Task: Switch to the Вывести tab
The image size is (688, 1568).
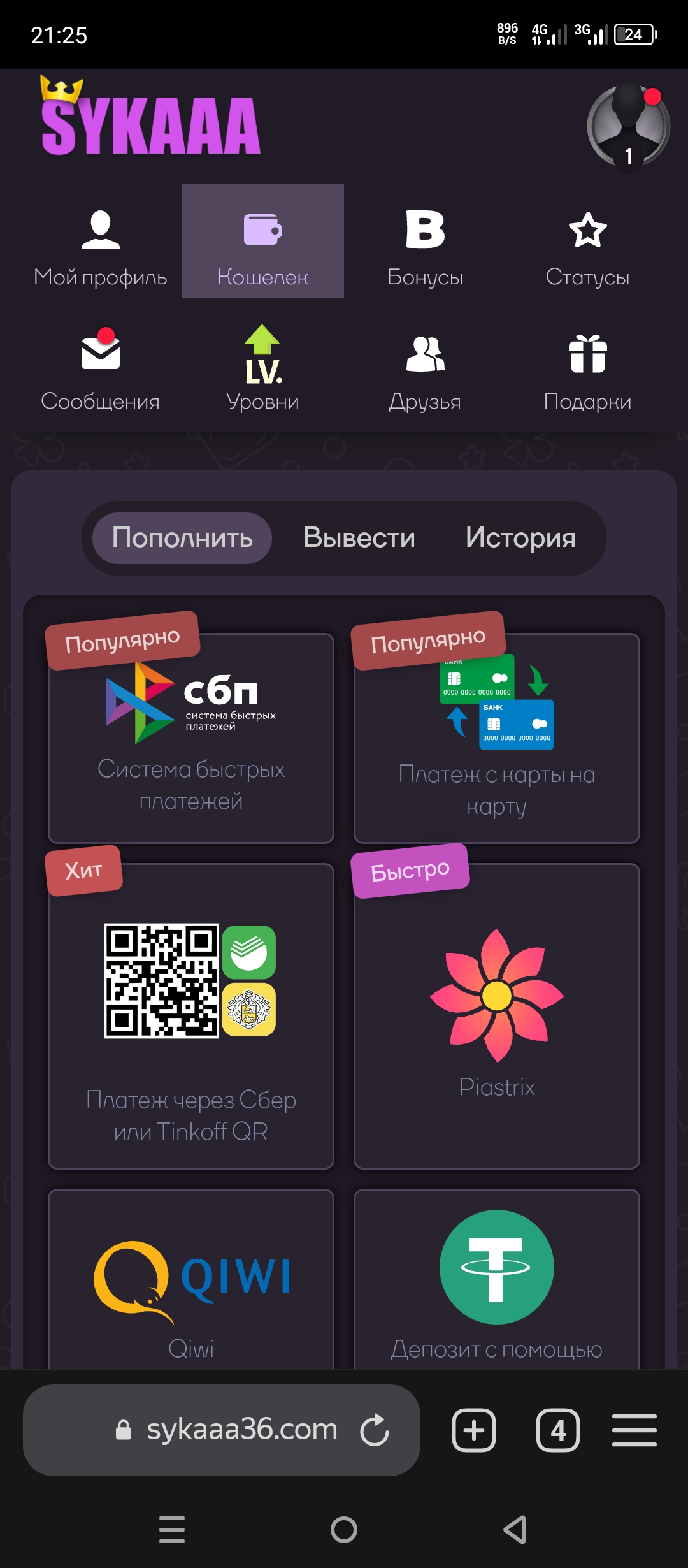Action: [x=359, y=538]
